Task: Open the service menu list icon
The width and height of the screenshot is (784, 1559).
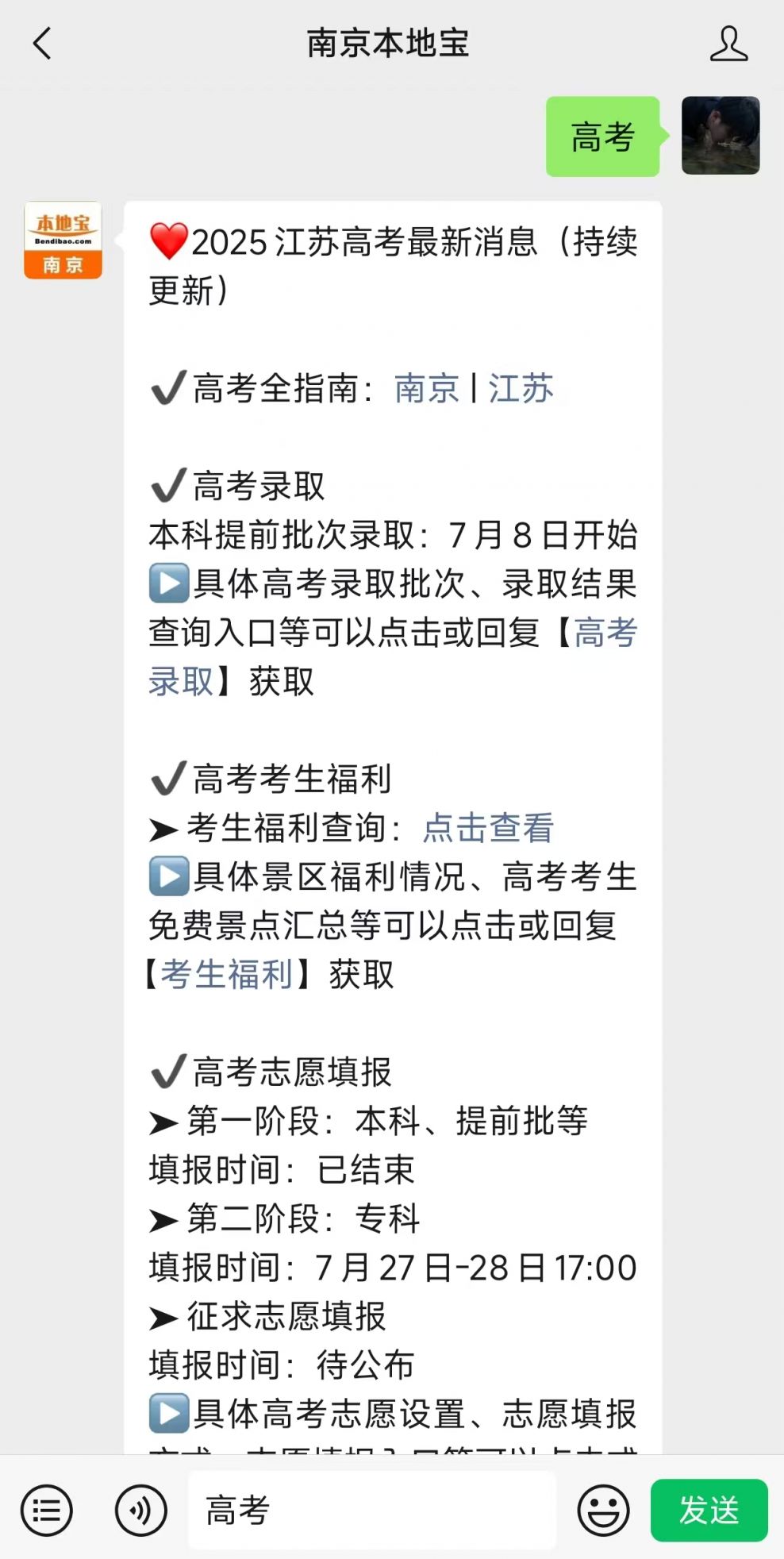Action: coord(47,1511)
